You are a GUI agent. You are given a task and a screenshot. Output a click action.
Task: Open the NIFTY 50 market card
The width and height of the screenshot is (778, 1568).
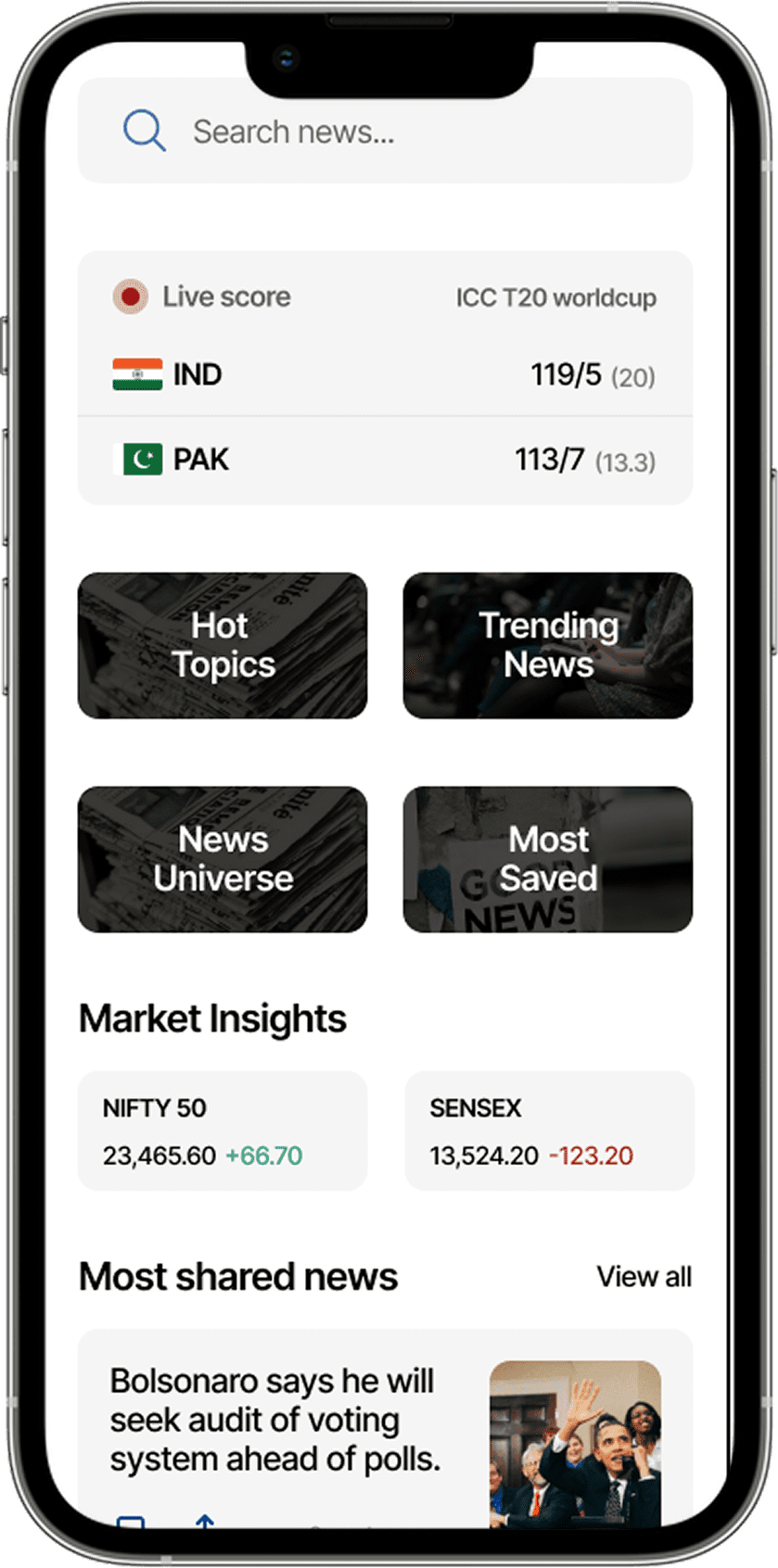tap(223, 1131)
